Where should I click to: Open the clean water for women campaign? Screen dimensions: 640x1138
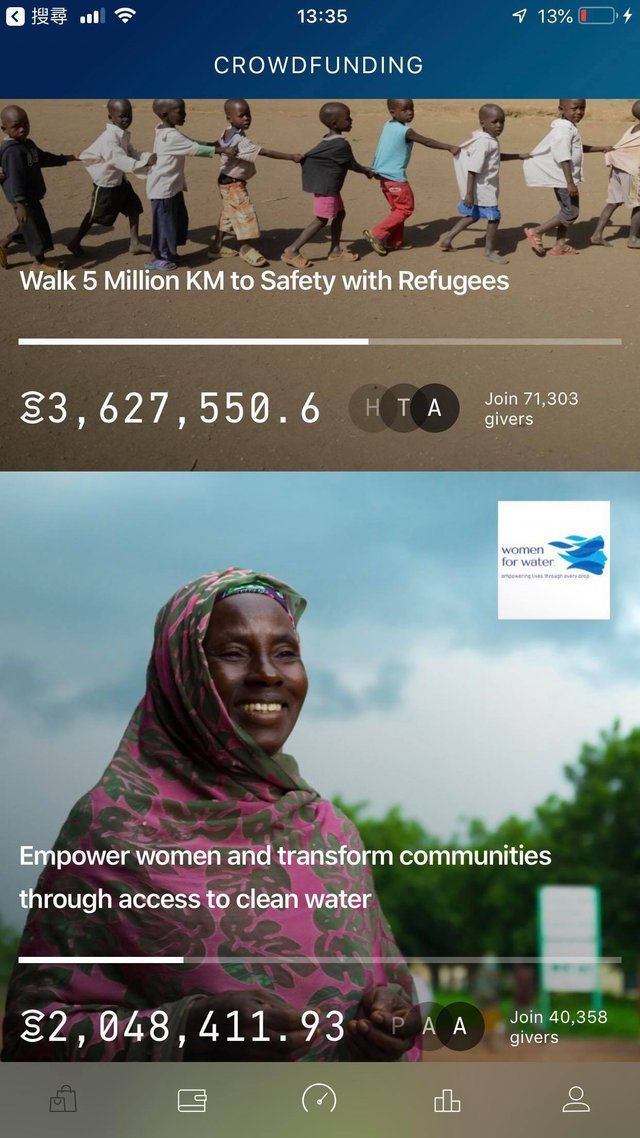(x=285, y=877)
